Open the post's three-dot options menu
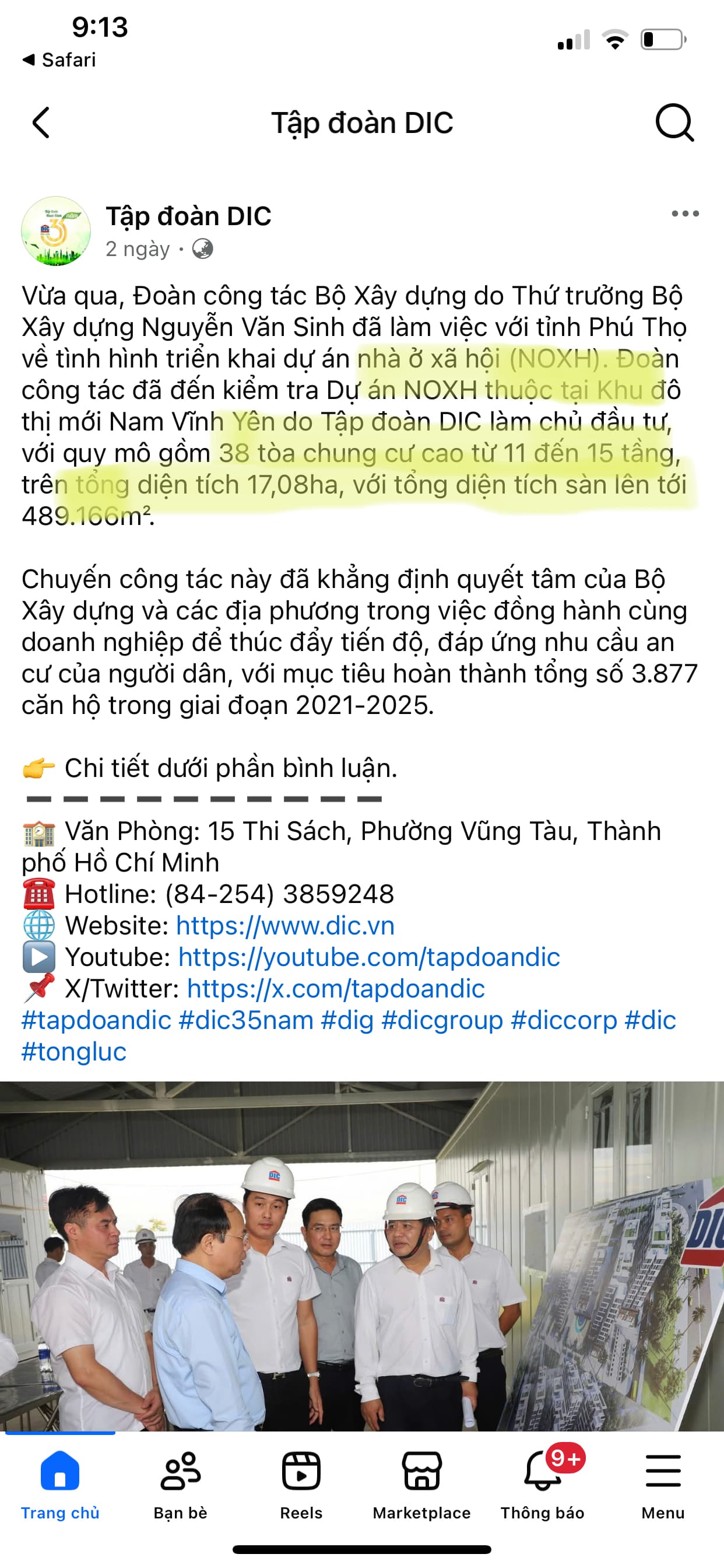Screen dimensions: 724x1568 tap(685, 213)
